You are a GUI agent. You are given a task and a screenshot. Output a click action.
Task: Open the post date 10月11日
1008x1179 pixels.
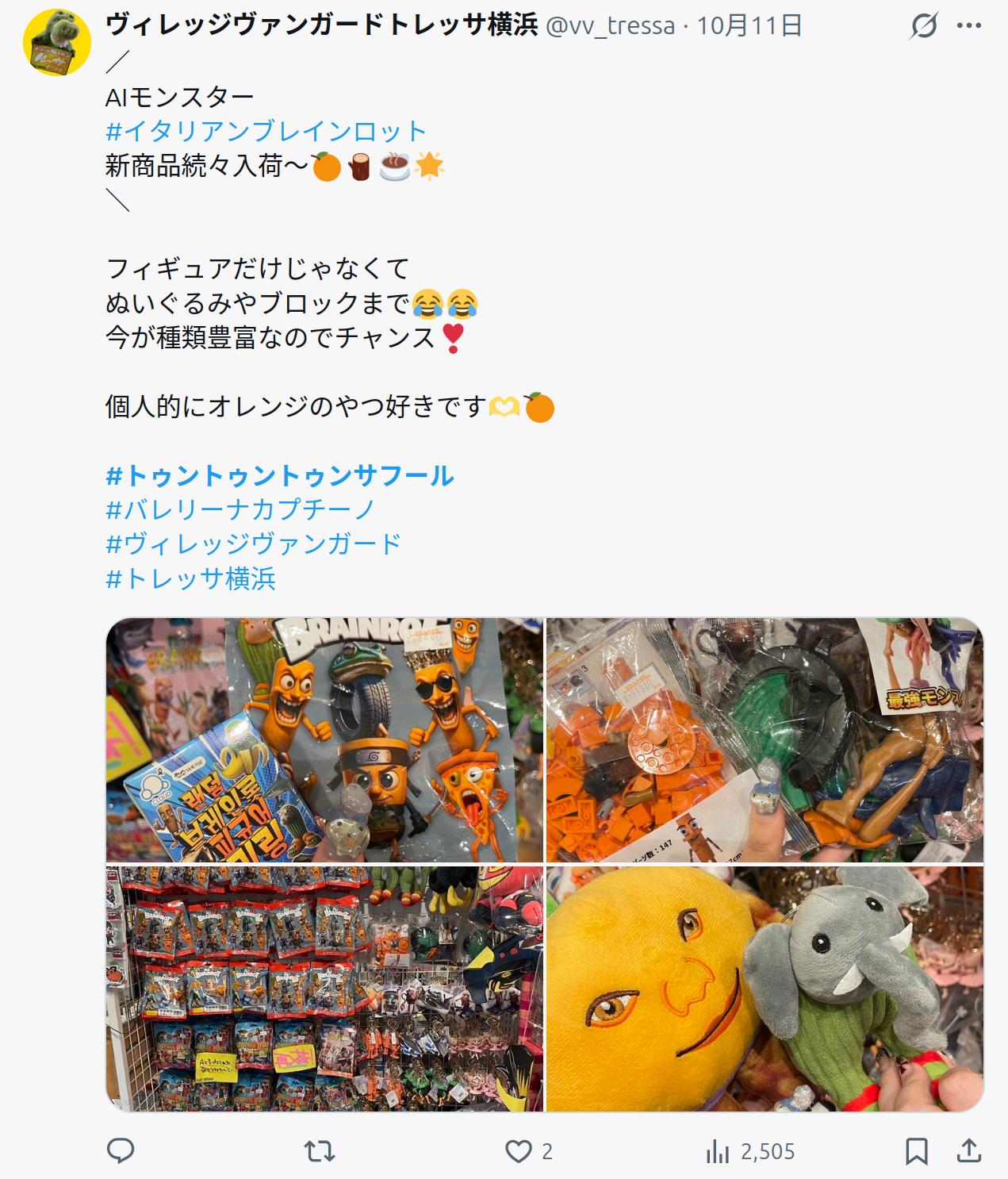pyautogui.click(x=749, y=26)
